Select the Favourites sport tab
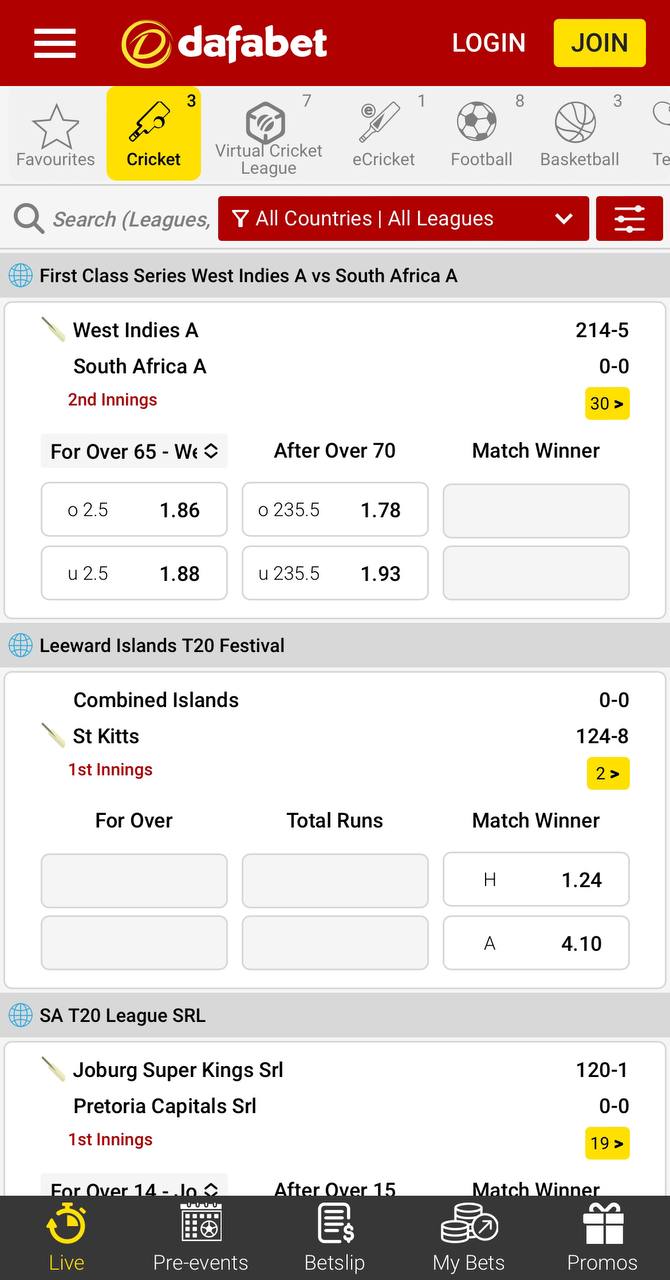This screenshot has width=670, height=1280. click(55, 135)
